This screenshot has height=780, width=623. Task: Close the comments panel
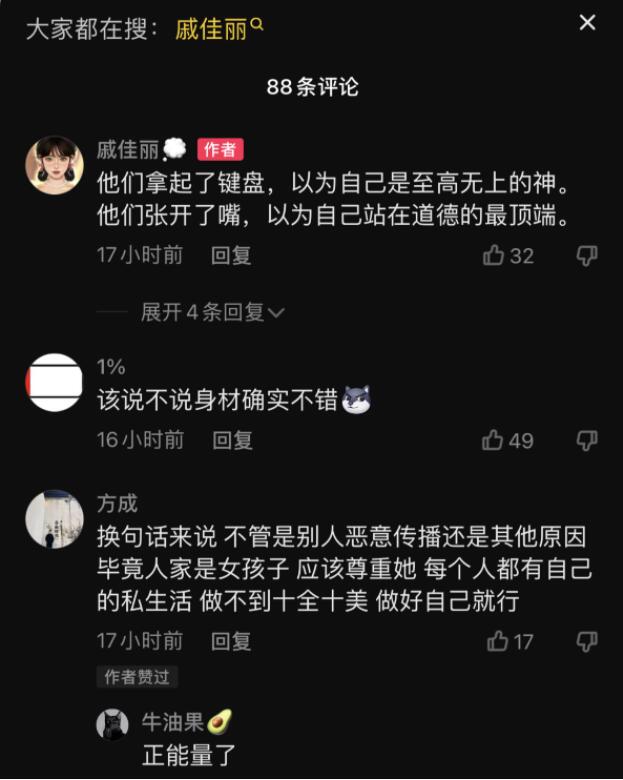click(587, 23)
